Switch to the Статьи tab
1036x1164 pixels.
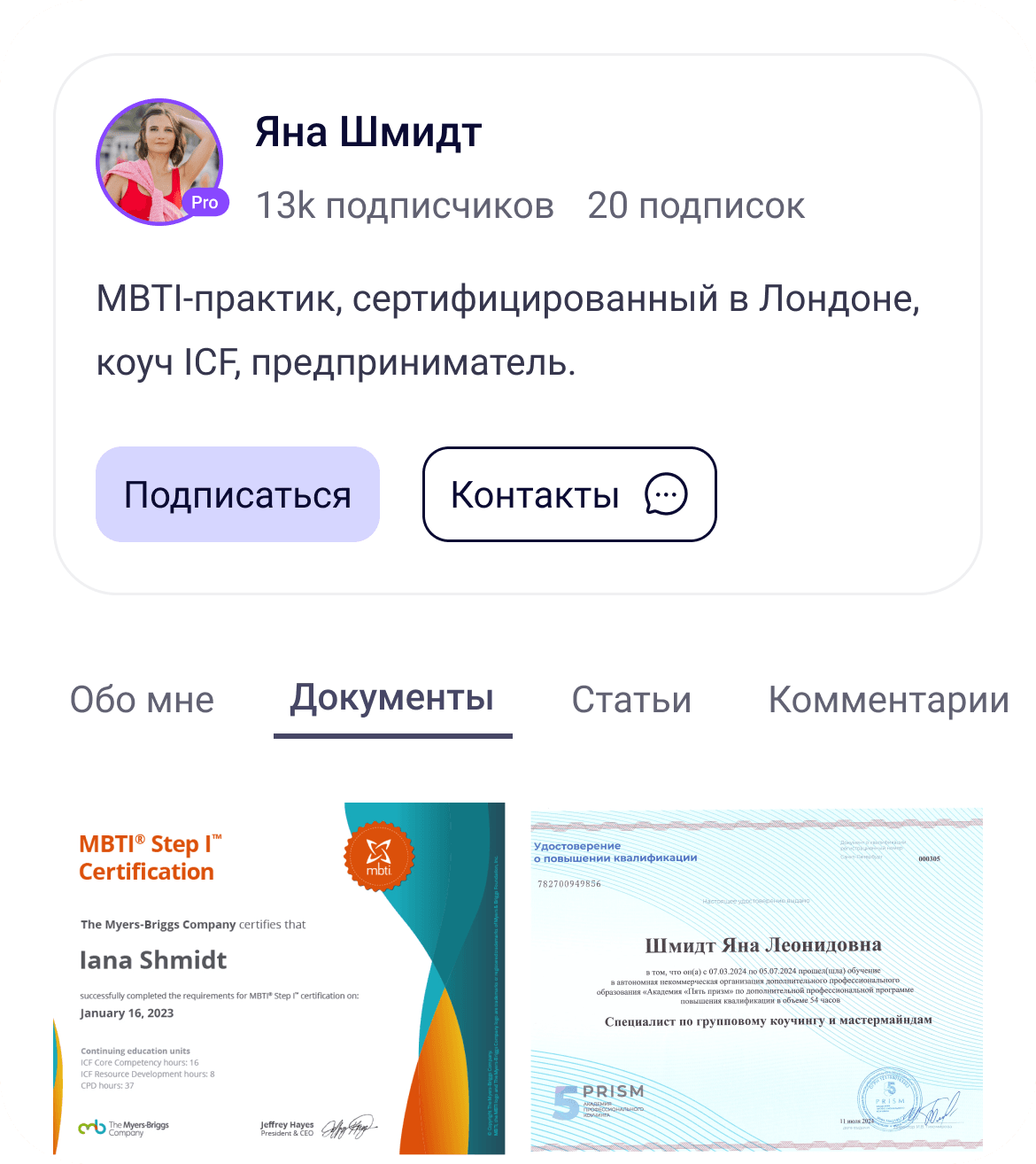pos(631,700)
